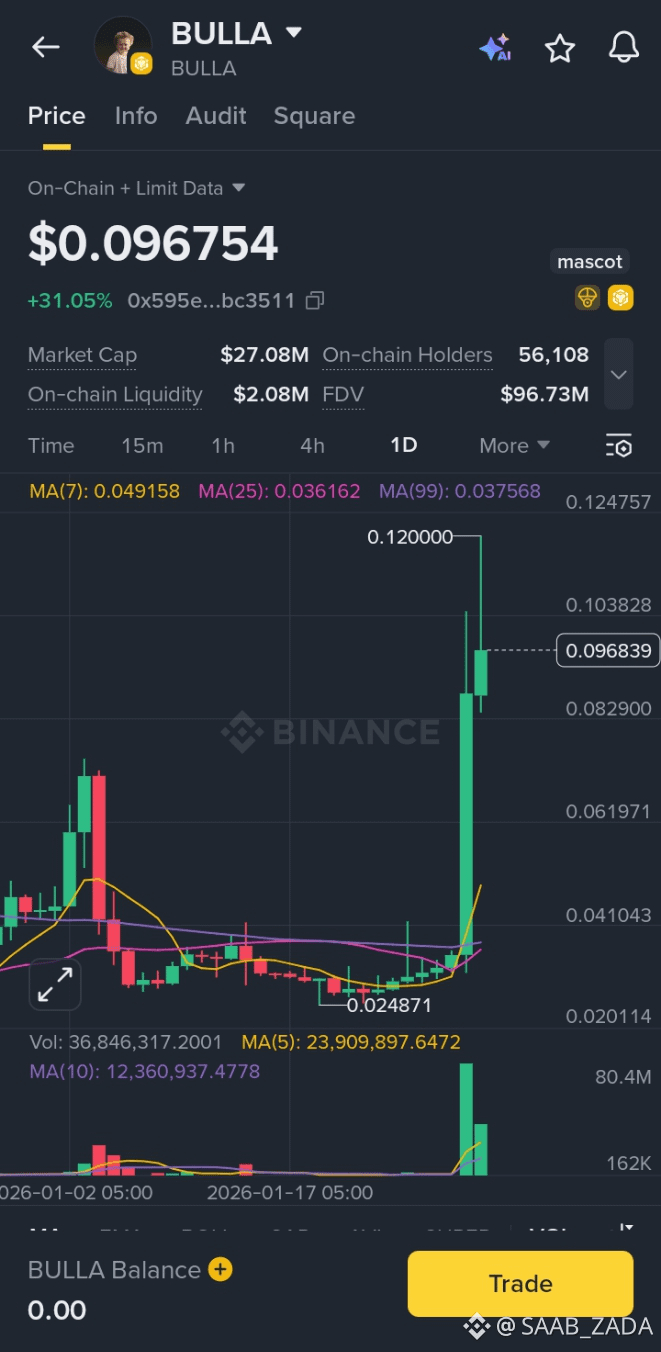Add BULLA balance with plus icon

click(x=220, y=1270)
